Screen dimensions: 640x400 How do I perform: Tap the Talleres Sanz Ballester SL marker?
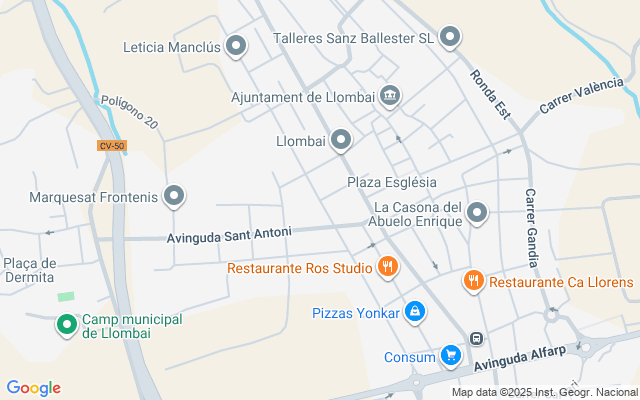tap(450, 38)
